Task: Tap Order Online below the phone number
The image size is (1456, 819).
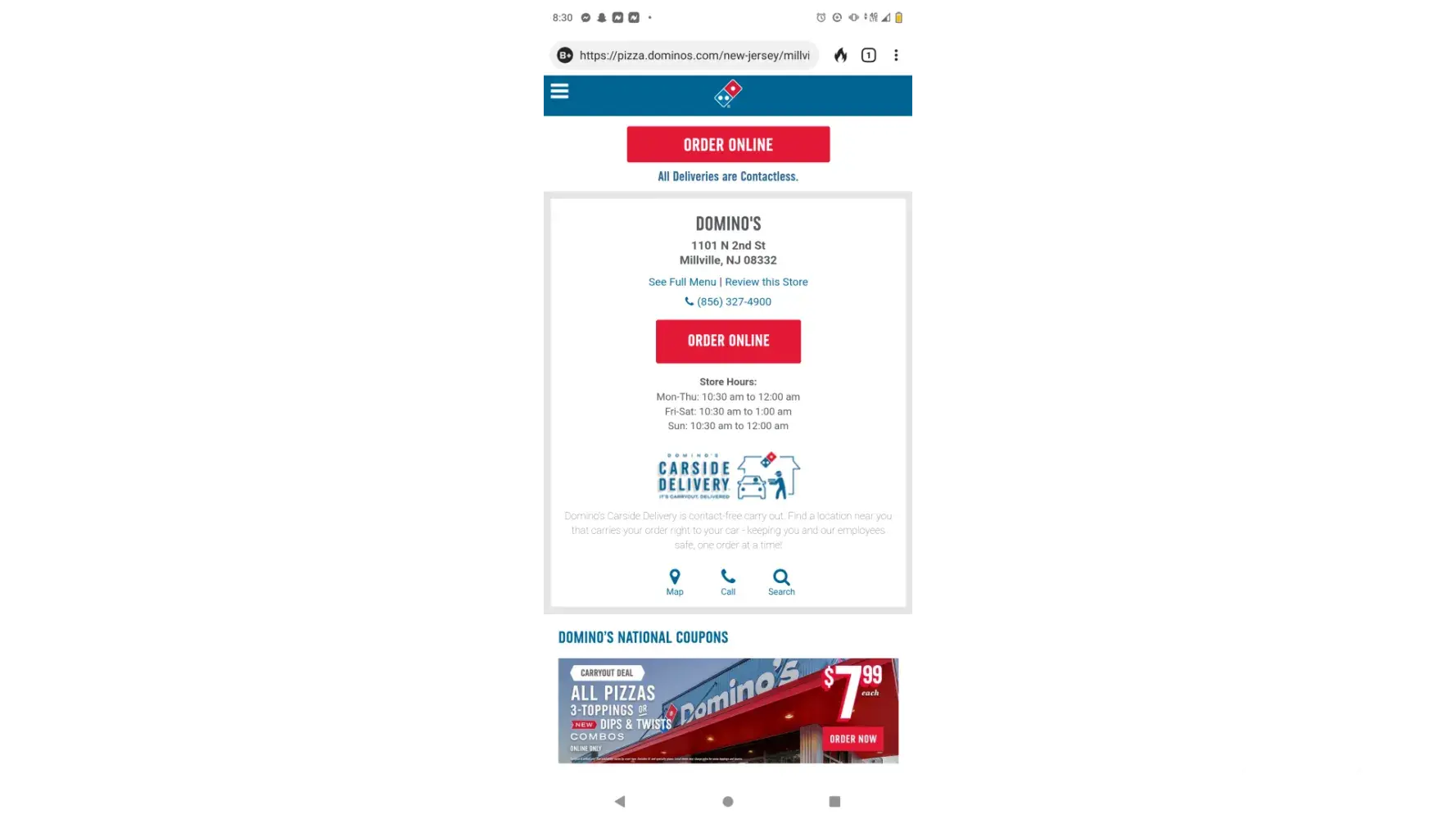Action: (728, 341)
